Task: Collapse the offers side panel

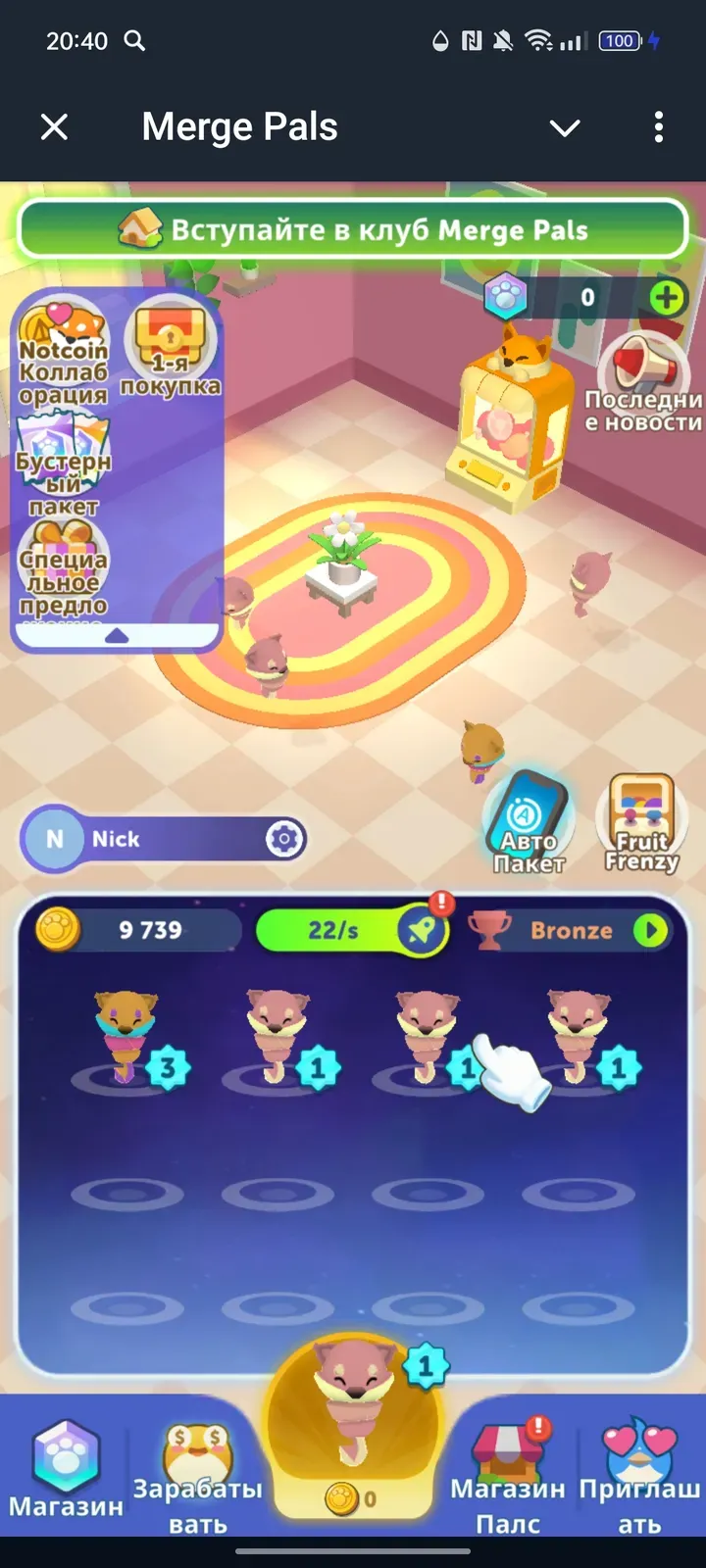Action: pos(116,637)
